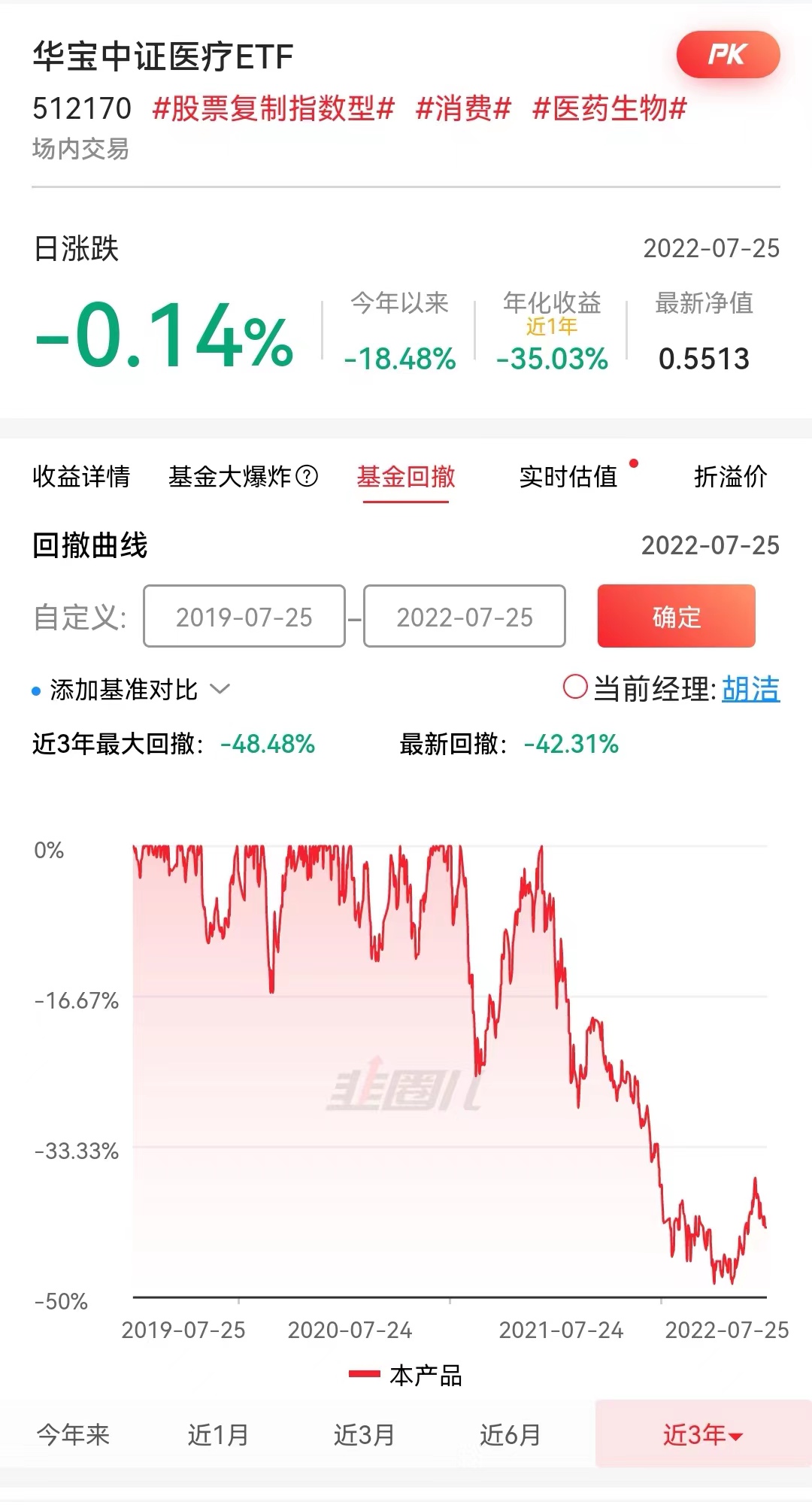Select the 近3月 time range
This screenshot has height=1505, width=812.
365,1435
